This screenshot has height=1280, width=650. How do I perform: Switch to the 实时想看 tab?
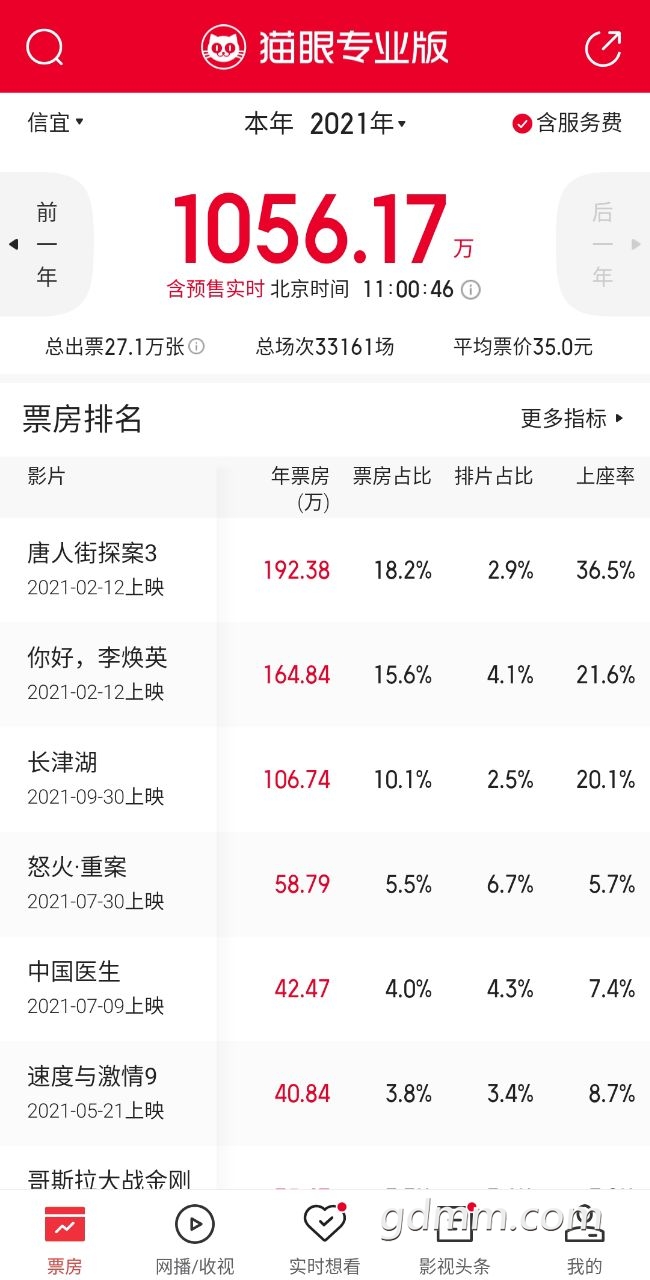pos(324,1240)
